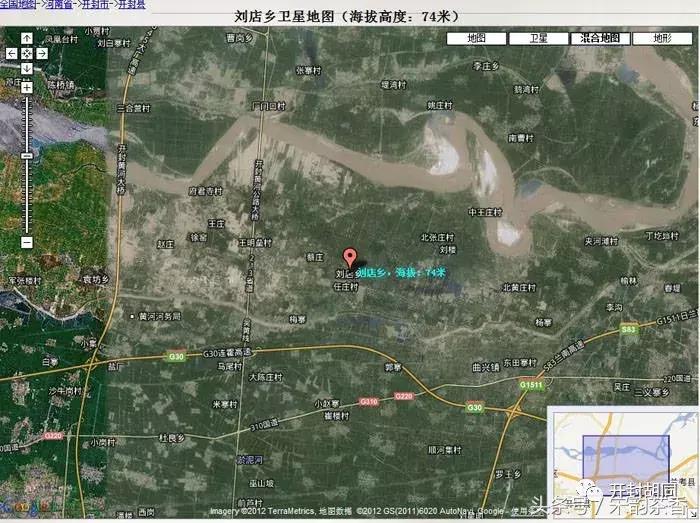Zoom in with the plus button

pos(27,86)
